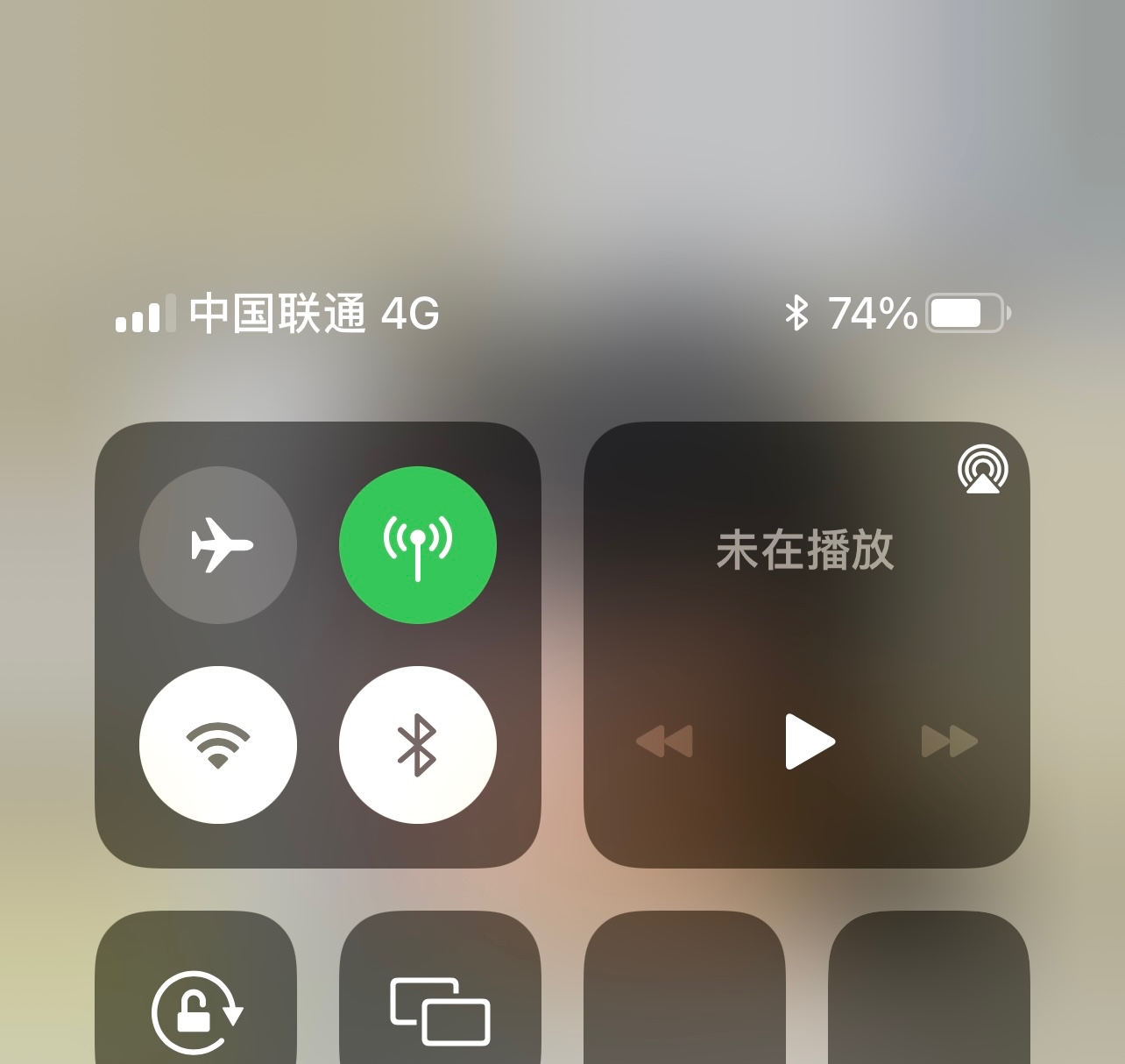Skip to the previous track
This screenshot has height=1064, width=1125.
pyautogui.click(x=665, y=741)
